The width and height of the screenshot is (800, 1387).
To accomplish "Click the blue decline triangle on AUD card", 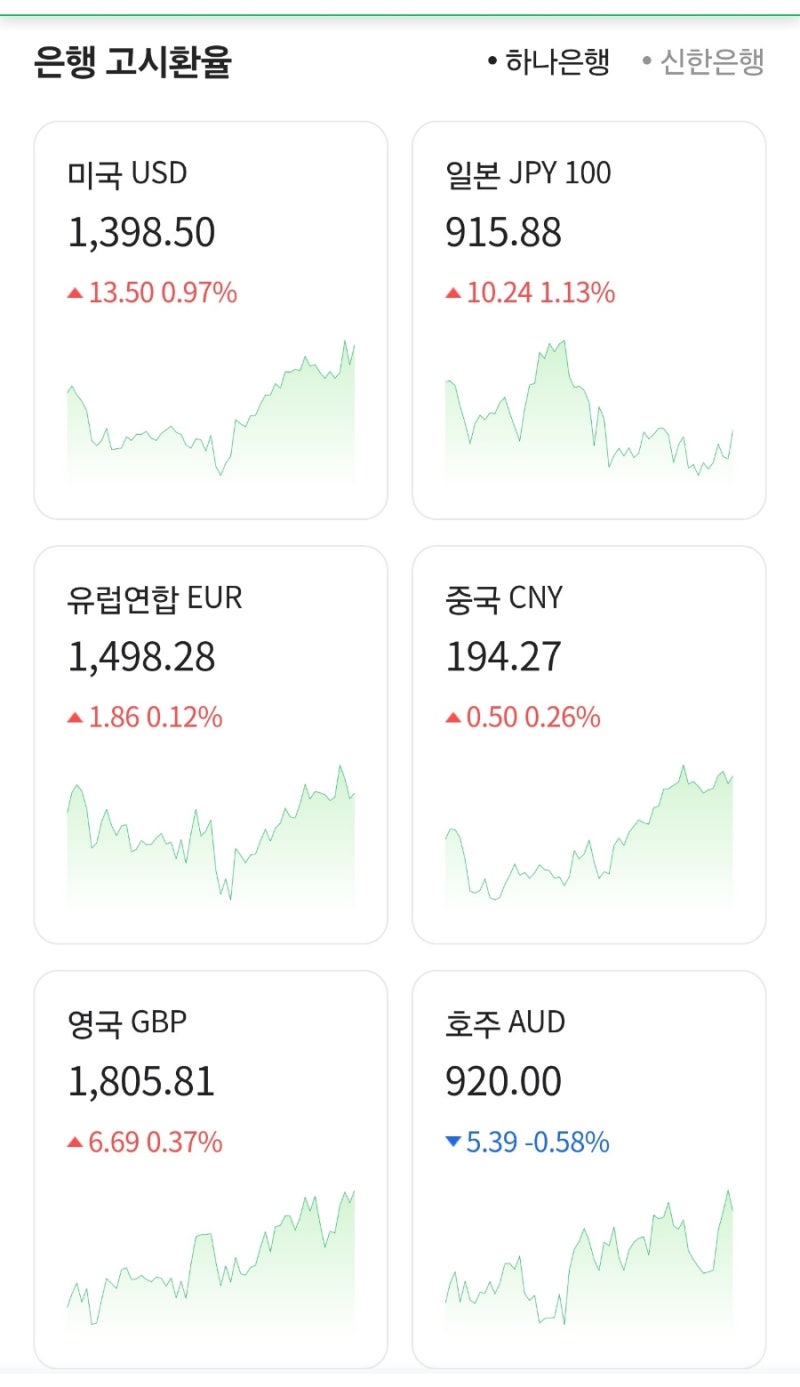I will [x=452, y=1141].
